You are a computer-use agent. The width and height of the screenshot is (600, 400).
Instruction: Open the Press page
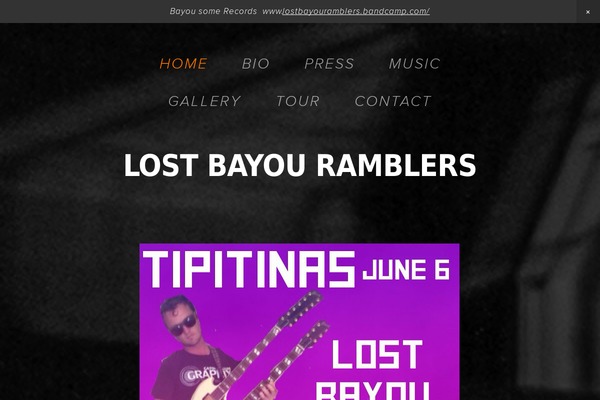click(x=329, y=64)
